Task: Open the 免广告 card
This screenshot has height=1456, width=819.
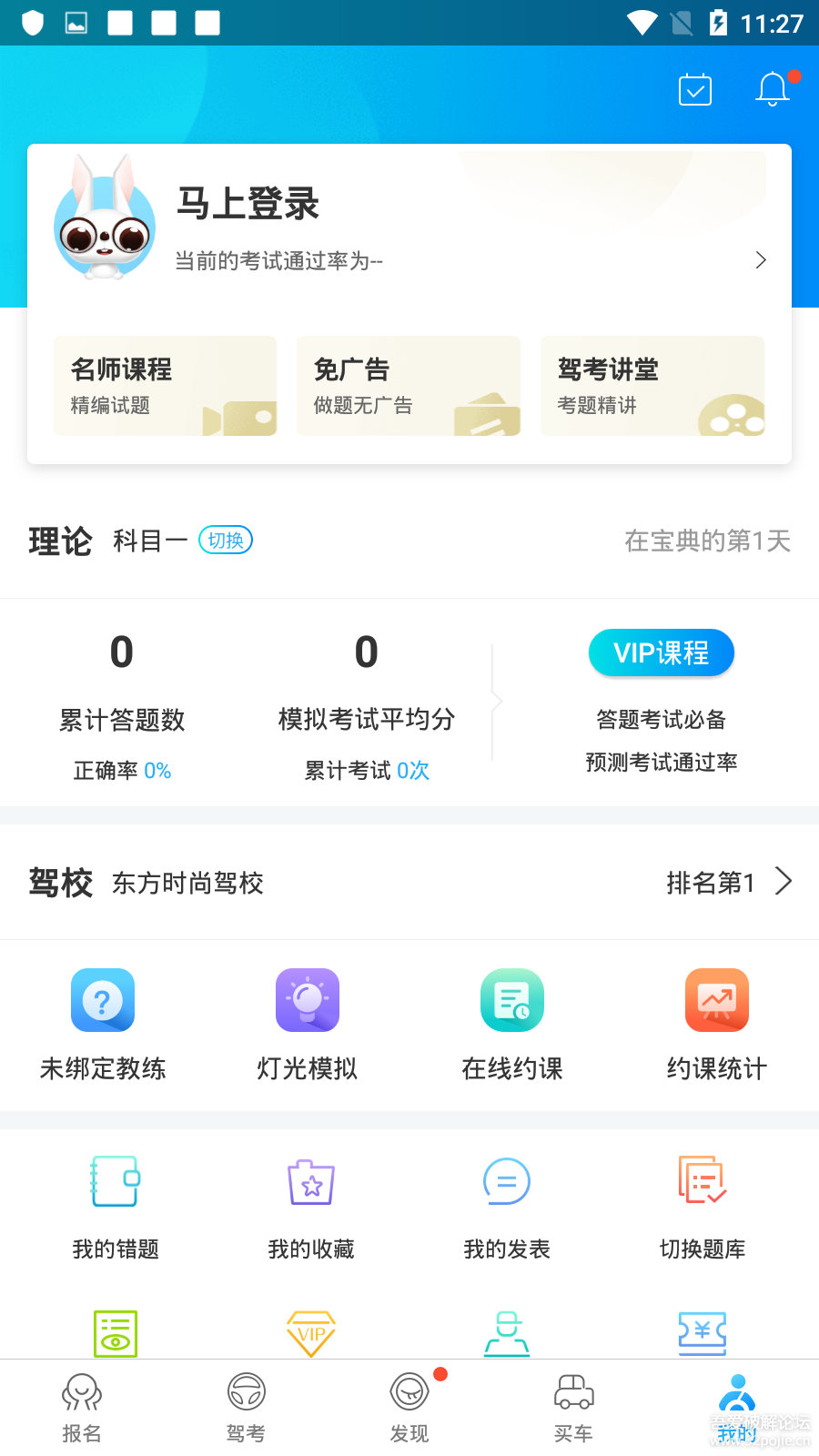Action: pyautogui.click(x=409, y=386)
